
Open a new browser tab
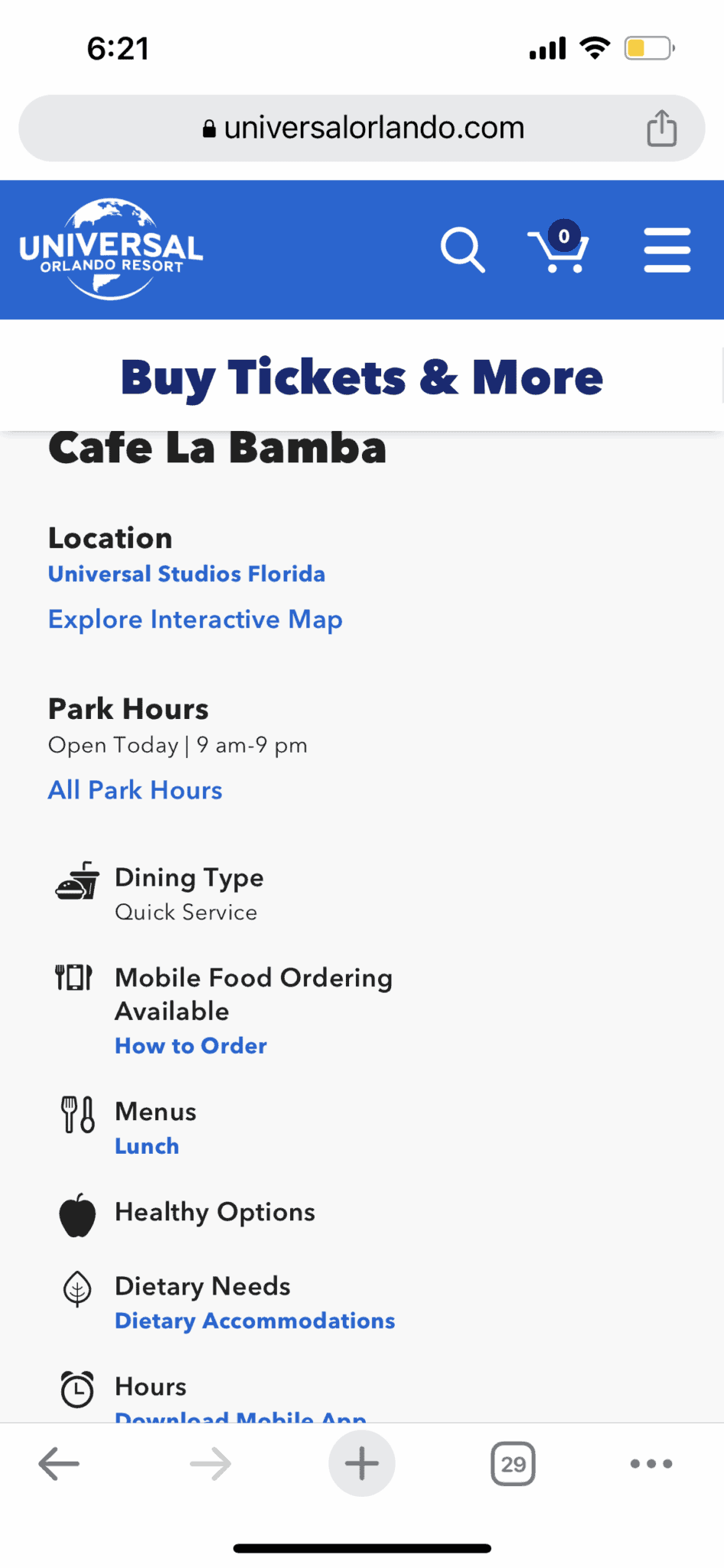coord(361,1464)
